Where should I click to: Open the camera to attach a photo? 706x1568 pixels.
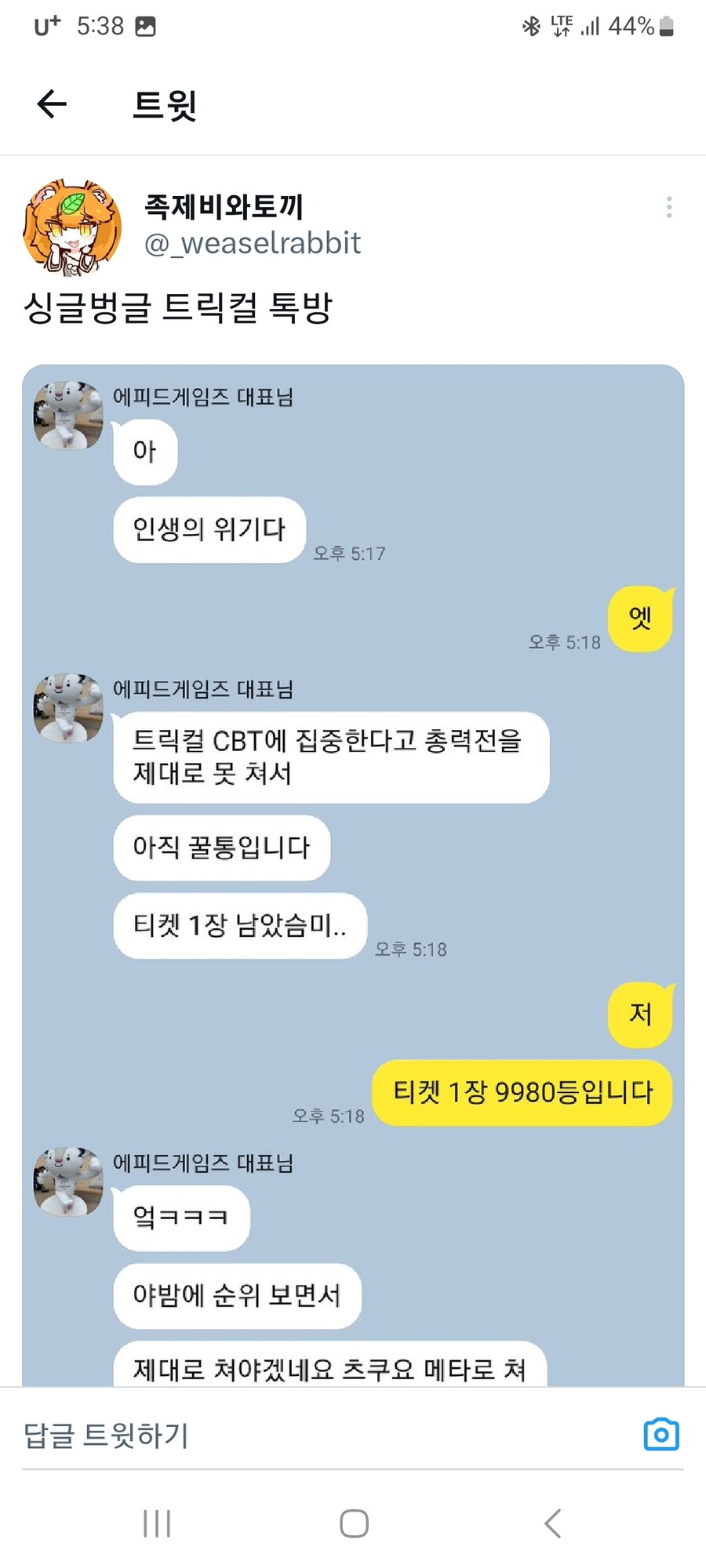[661, 1434]
